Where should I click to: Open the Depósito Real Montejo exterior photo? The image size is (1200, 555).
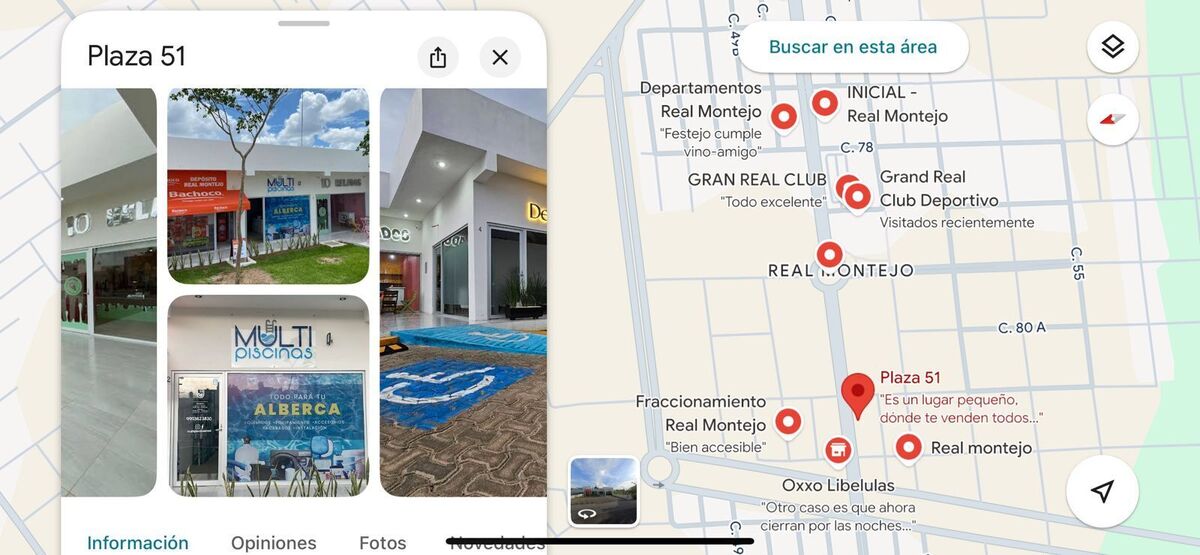[x=268, y=186]
